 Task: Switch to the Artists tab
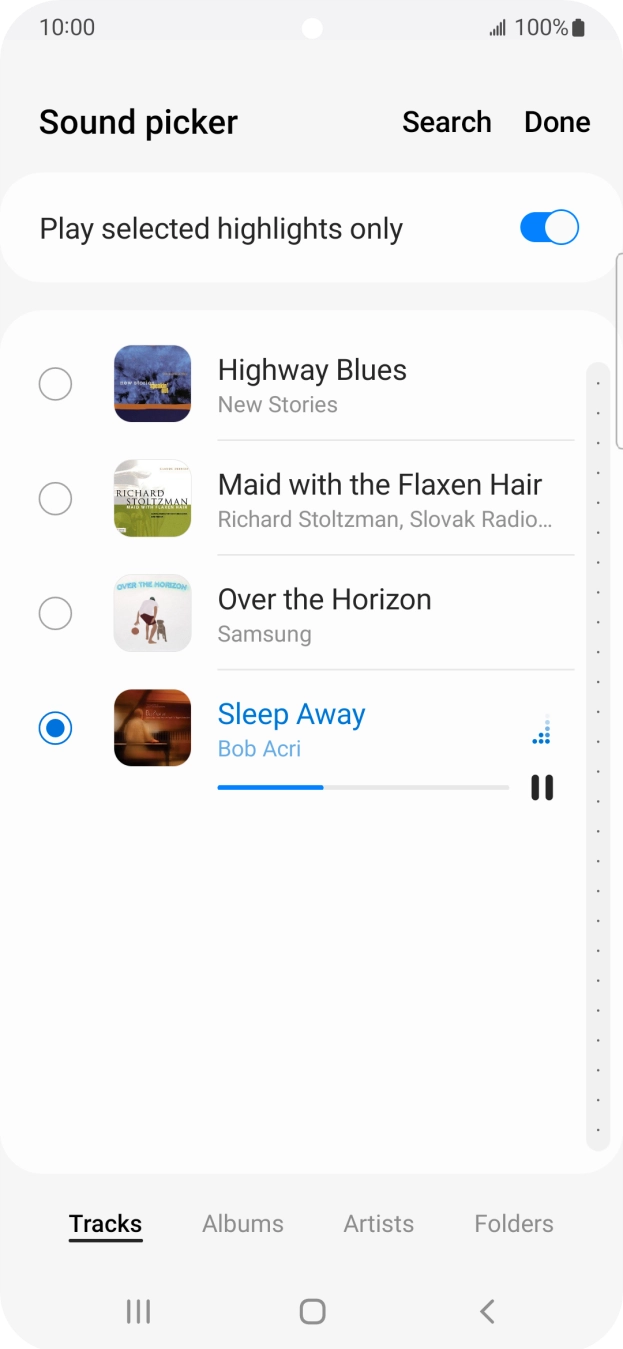tap(378, 1223)
